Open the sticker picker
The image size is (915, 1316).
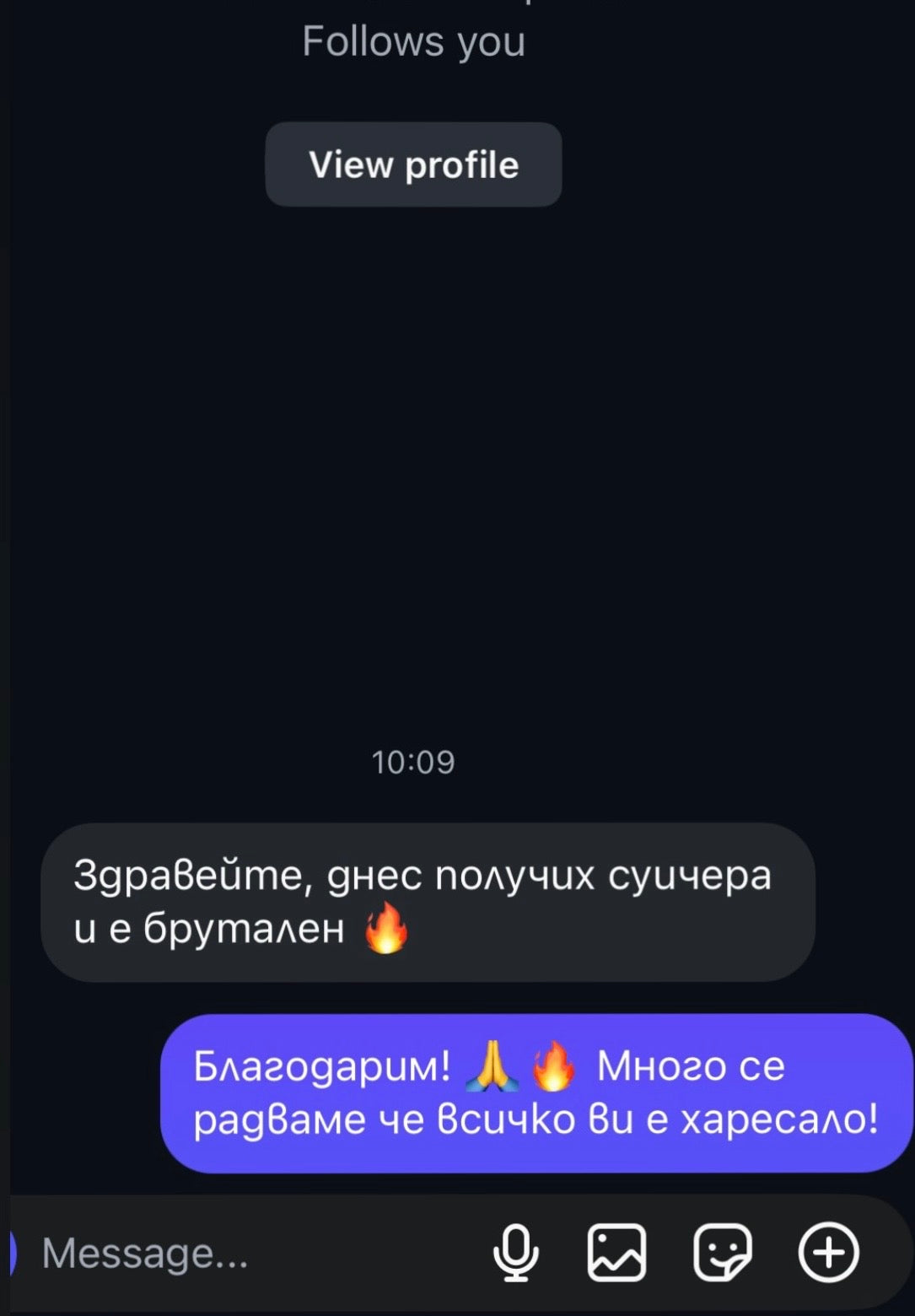click(722, 1253)
